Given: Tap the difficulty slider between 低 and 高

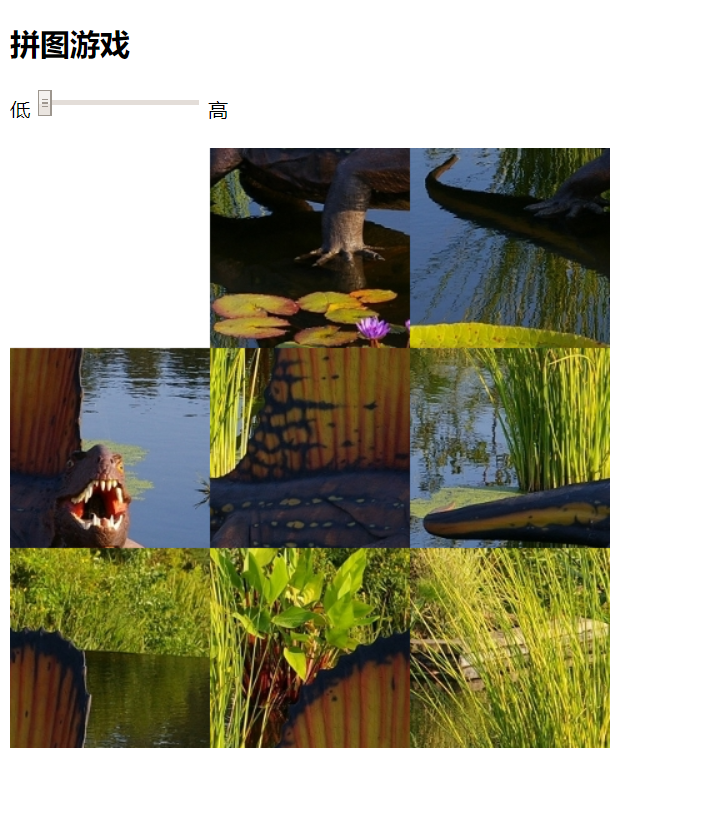Looking at the screenshot, I should [x=118, y=102].
